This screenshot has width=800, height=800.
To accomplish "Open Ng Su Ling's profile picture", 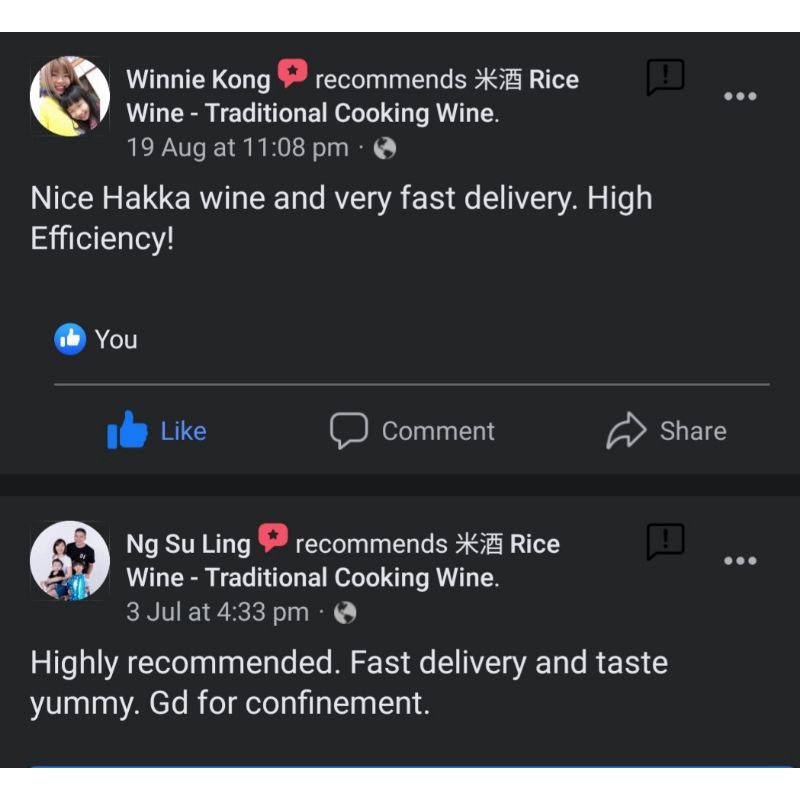I will coord(69,561).
